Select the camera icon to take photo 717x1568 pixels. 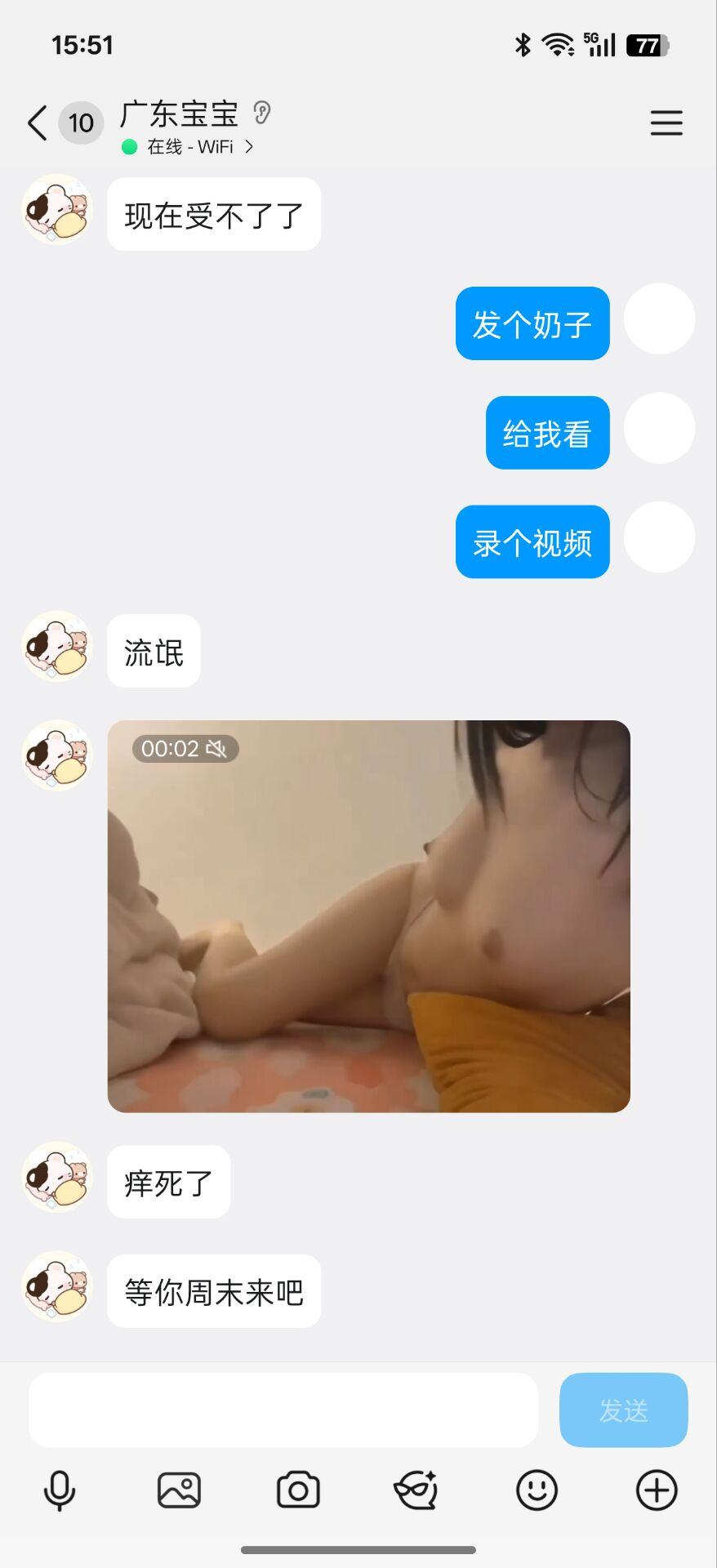pos(298,1489)
